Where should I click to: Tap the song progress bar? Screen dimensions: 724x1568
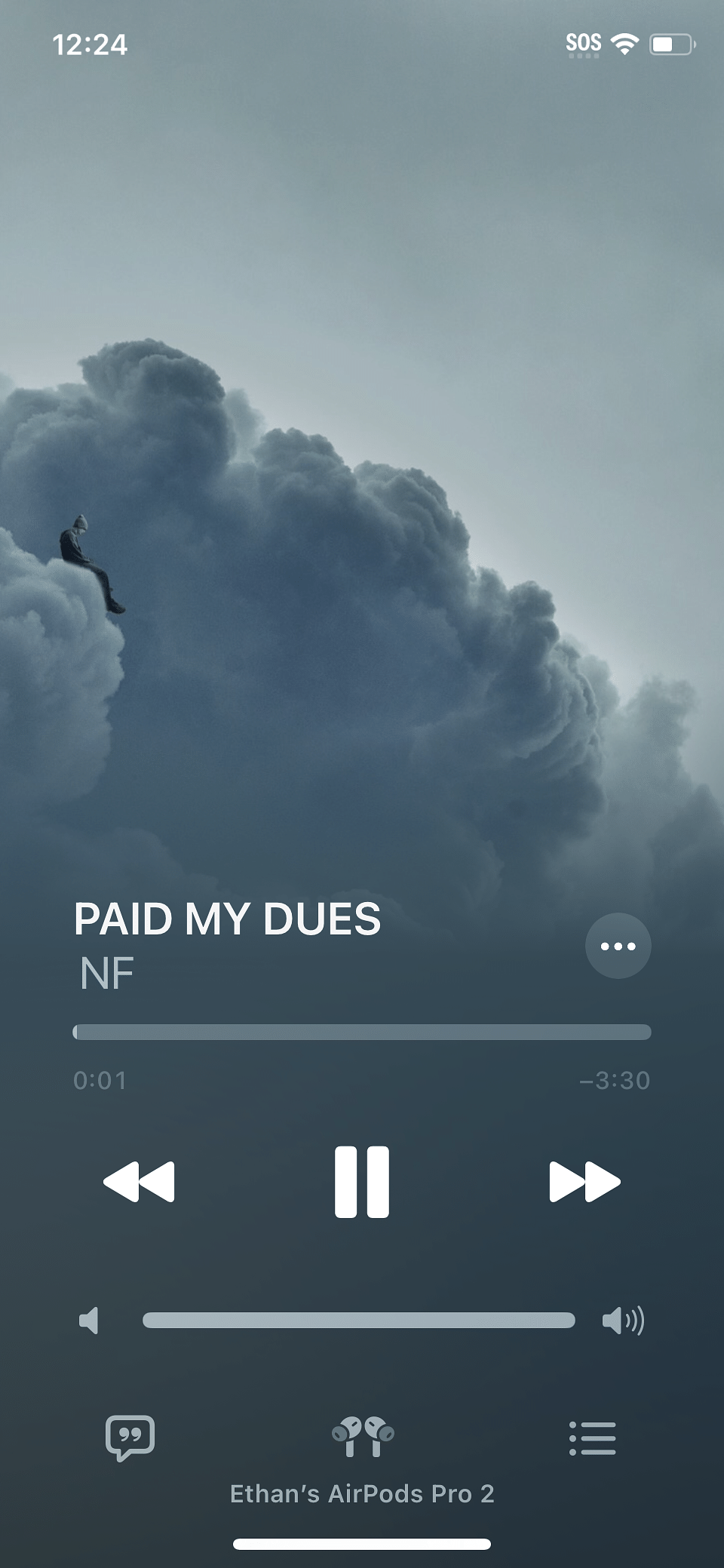(x=362, y=1033)
